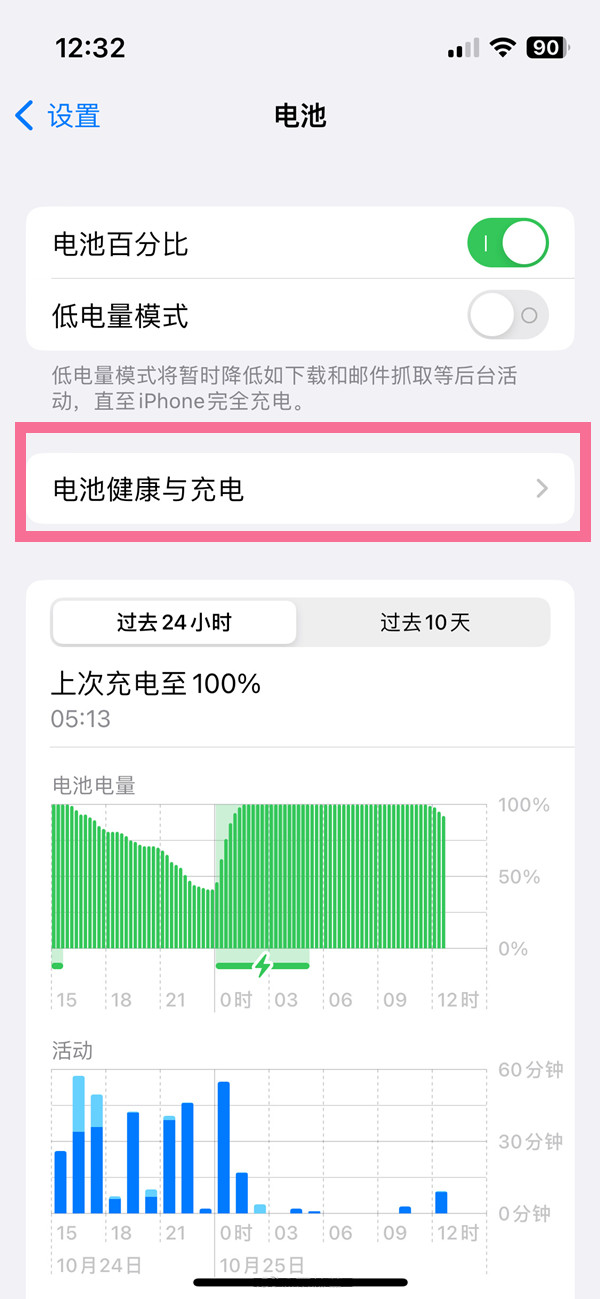
Task: Enable 低电量模式
Action: [x=507, y=317]
